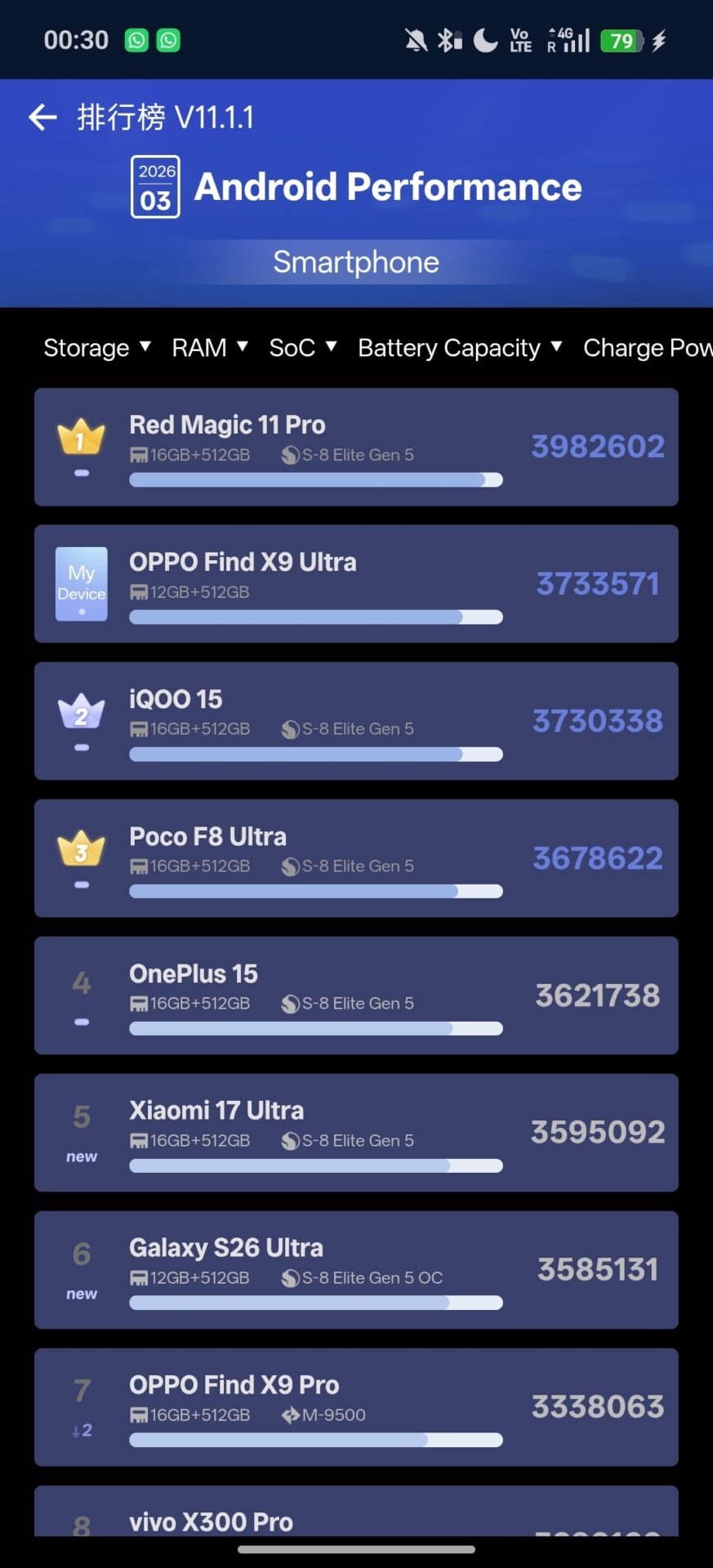Screen dimensions: 713x1568
Task: Expand the Battery Capacity filter
Action: click(459, 348)
